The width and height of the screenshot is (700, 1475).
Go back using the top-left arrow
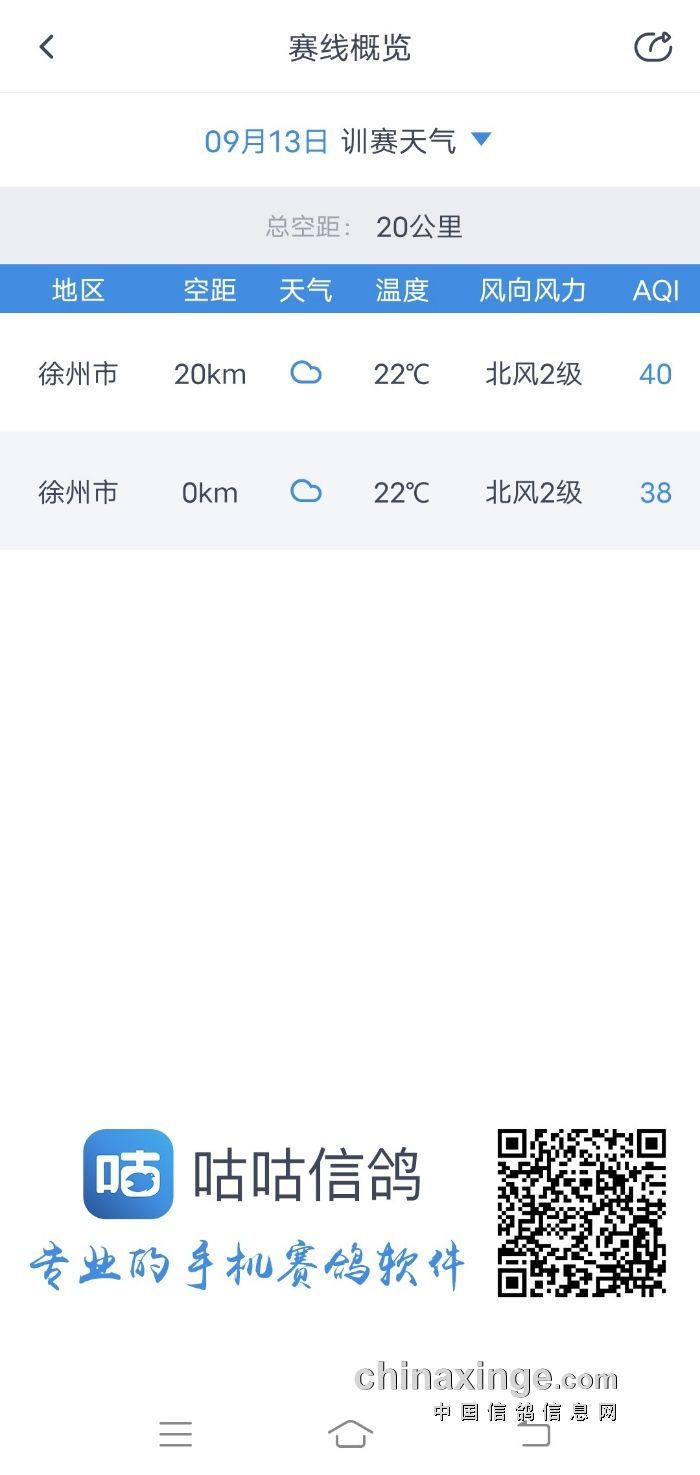(46, 47)
